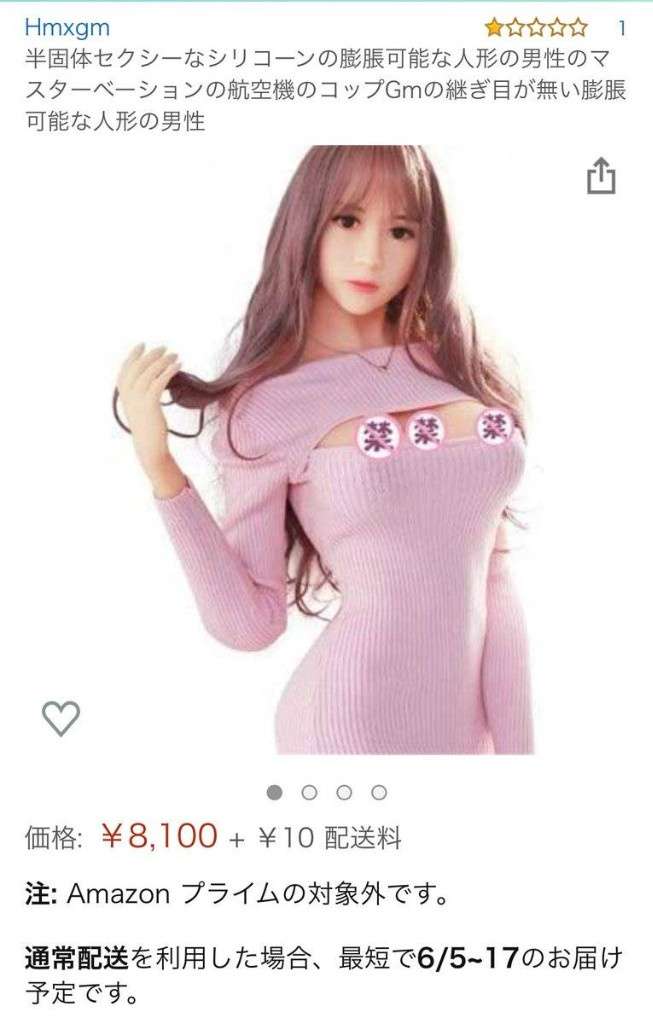Image resolution: width=653 pixels, height=1024 pixels.
Task: Share this product listing
Action: tap(600, 177)
